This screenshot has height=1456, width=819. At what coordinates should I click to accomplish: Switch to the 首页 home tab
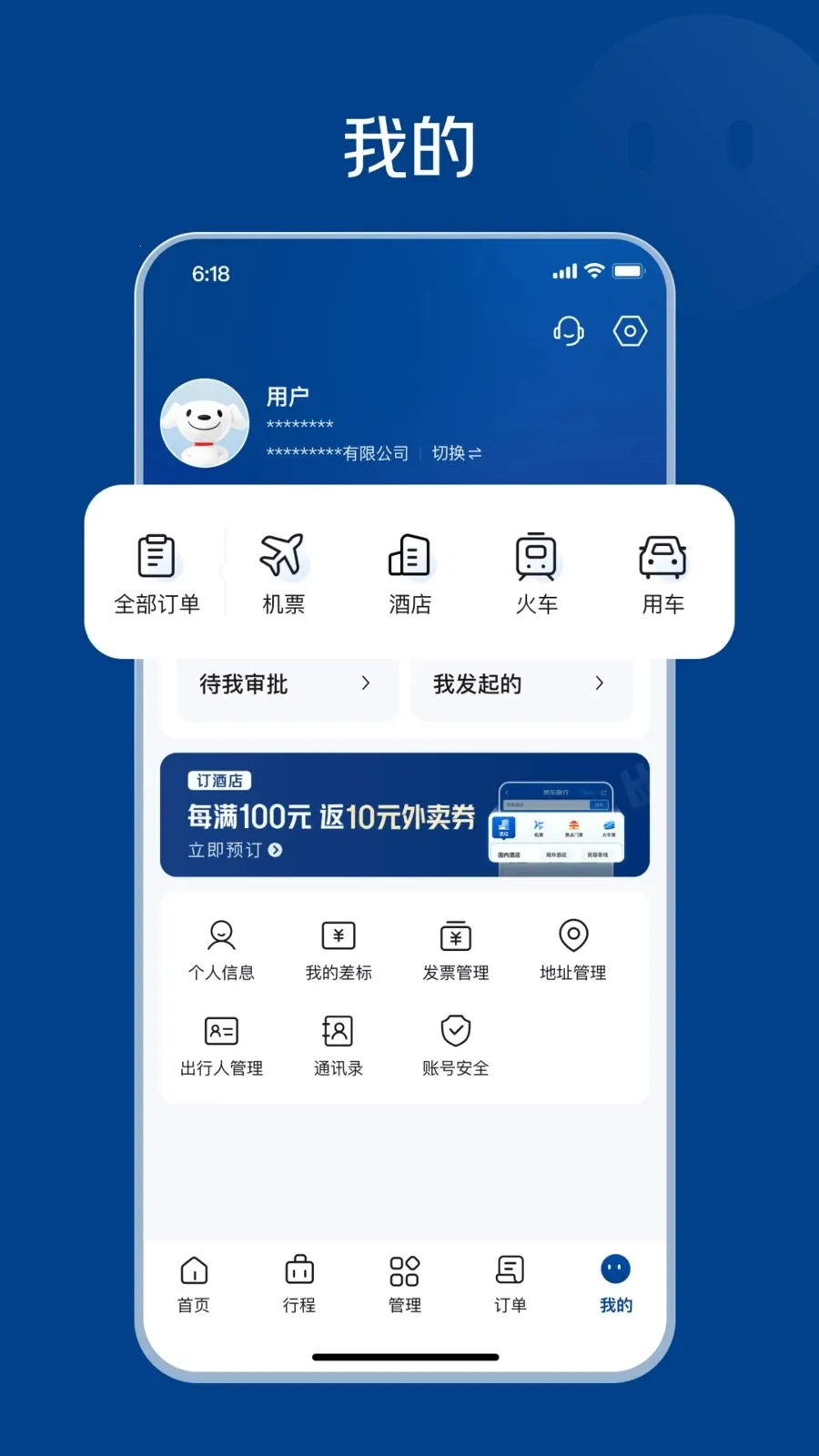click(194, 1283)
